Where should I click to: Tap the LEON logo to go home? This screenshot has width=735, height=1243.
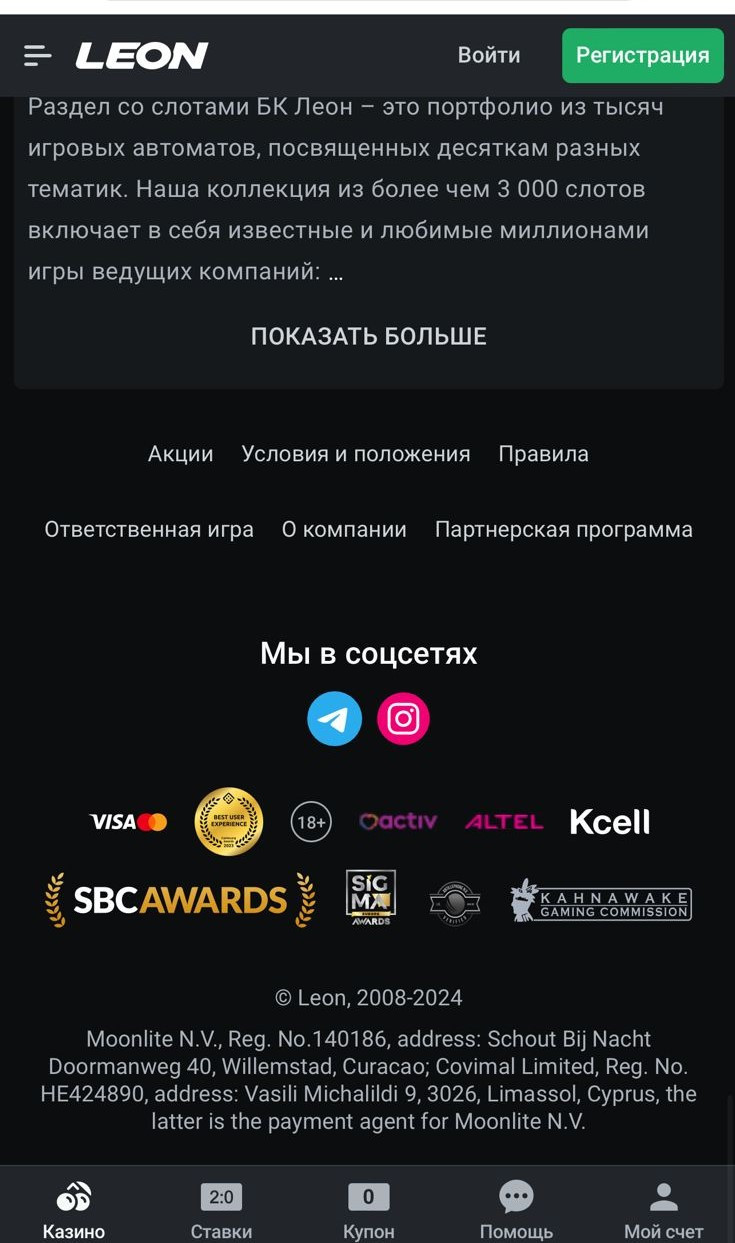coord(142,56)
